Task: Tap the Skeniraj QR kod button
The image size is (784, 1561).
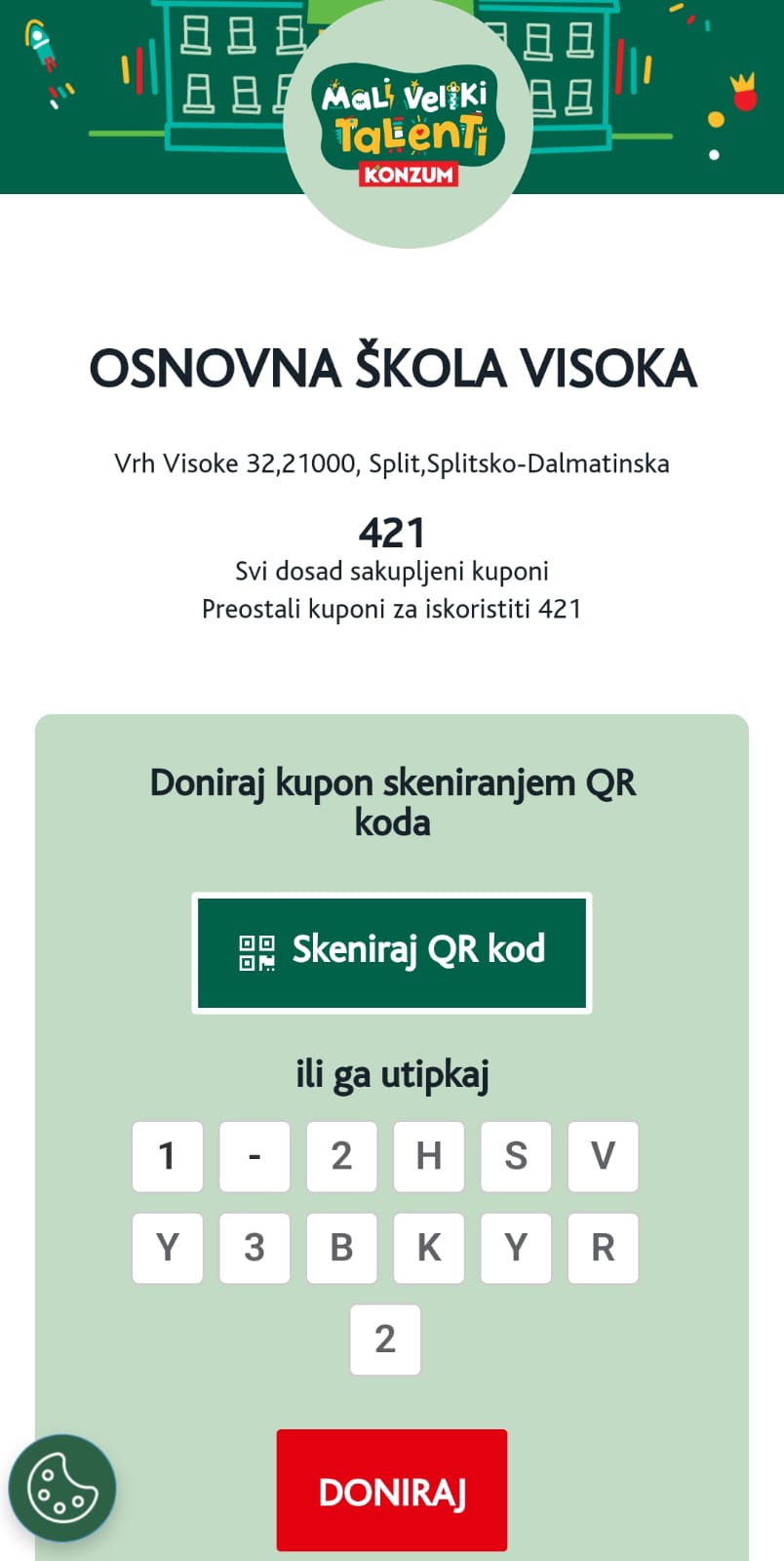Action: tap(392, 952)
